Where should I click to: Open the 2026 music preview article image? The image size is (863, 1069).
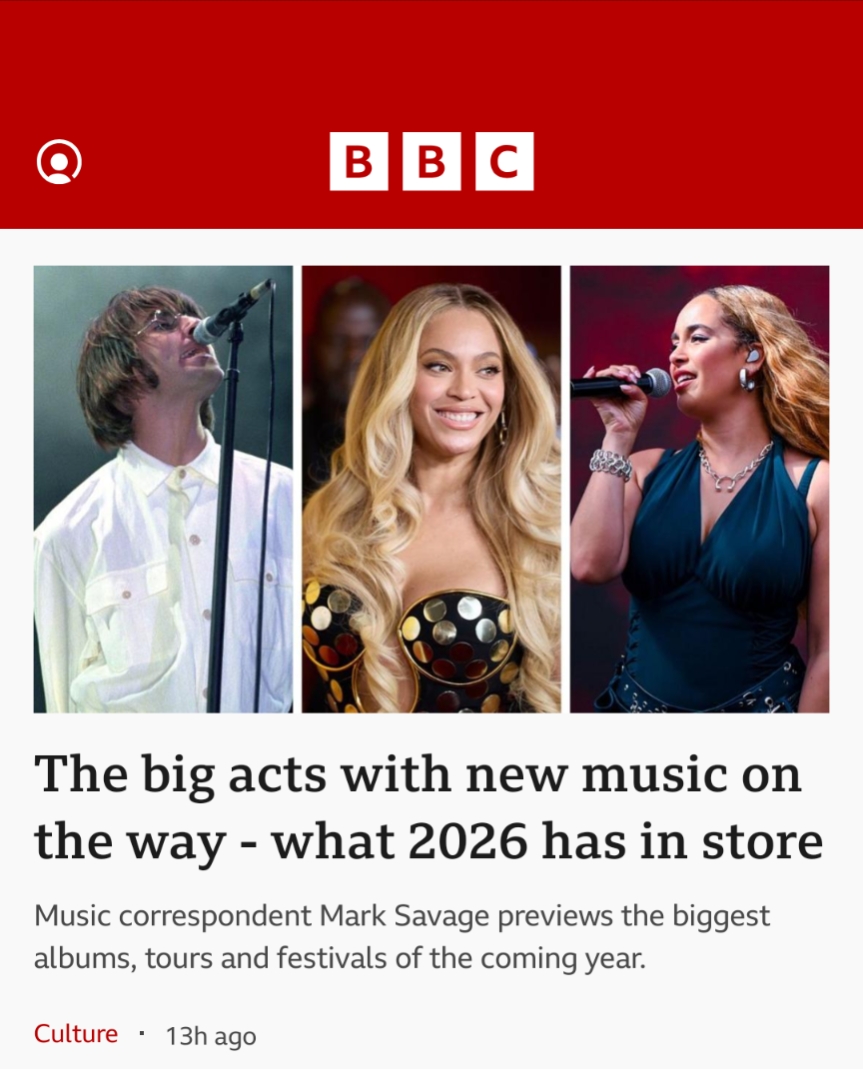(x=431, y=488)
